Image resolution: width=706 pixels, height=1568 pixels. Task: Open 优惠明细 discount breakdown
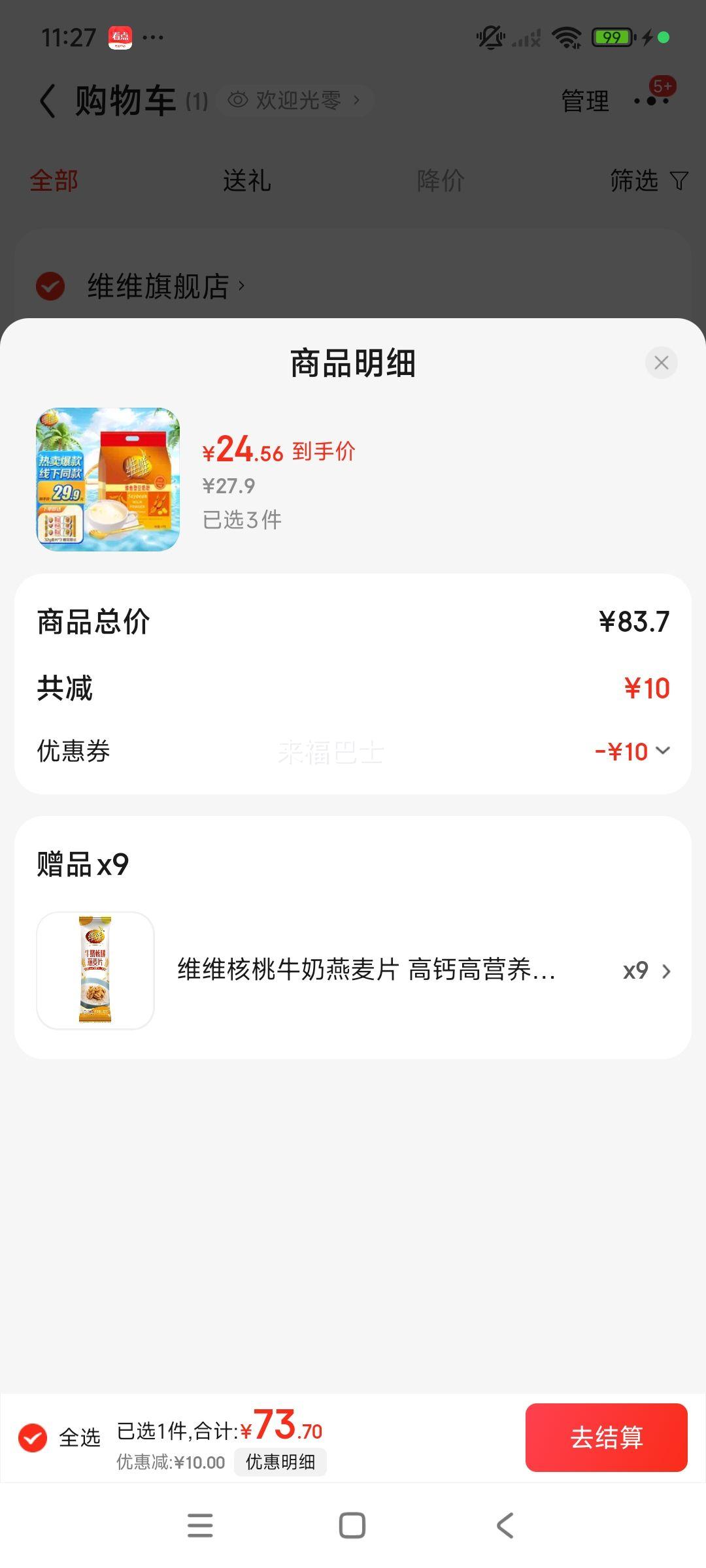(x=280, y=1462)
